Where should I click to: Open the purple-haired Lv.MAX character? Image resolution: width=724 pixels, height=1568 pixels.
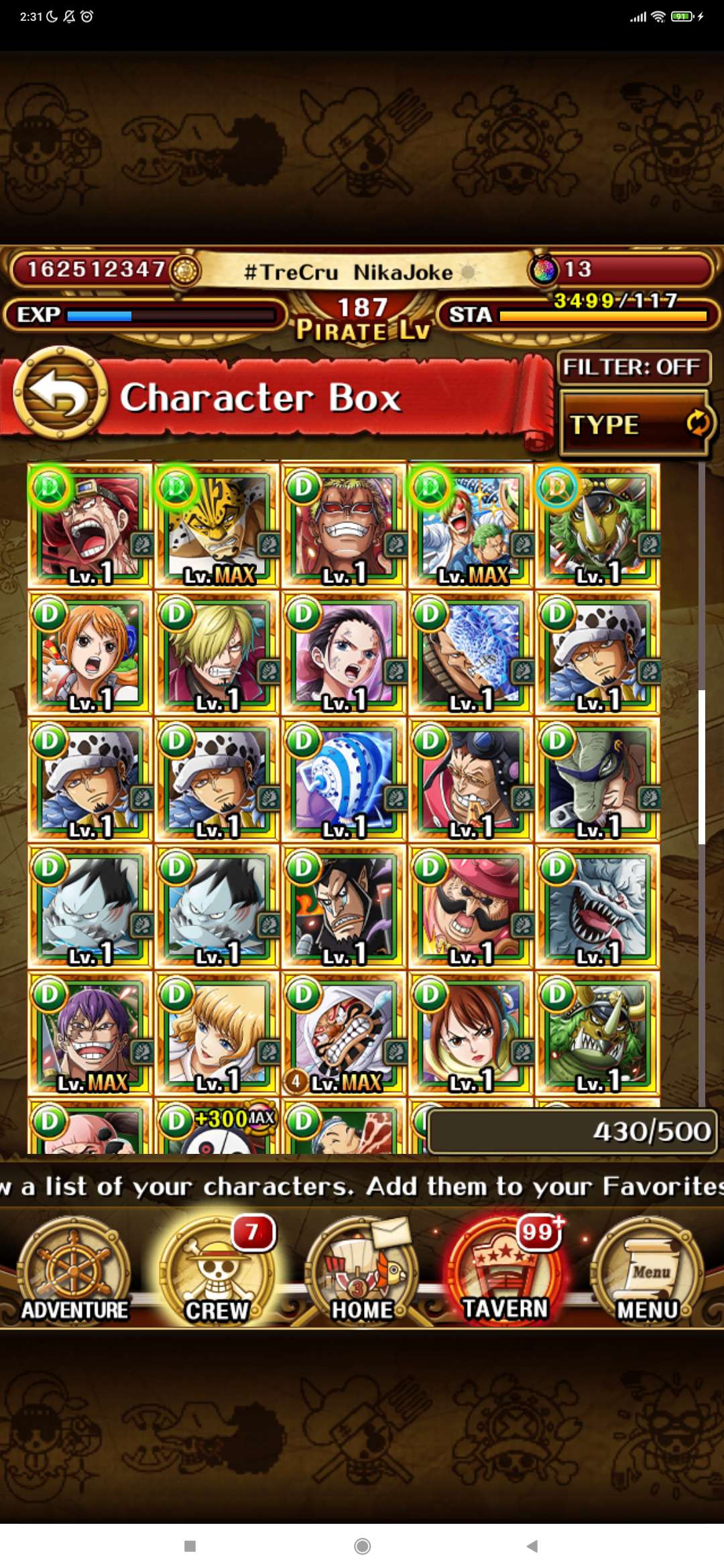pyautogui.click(x=90, y=1034)
